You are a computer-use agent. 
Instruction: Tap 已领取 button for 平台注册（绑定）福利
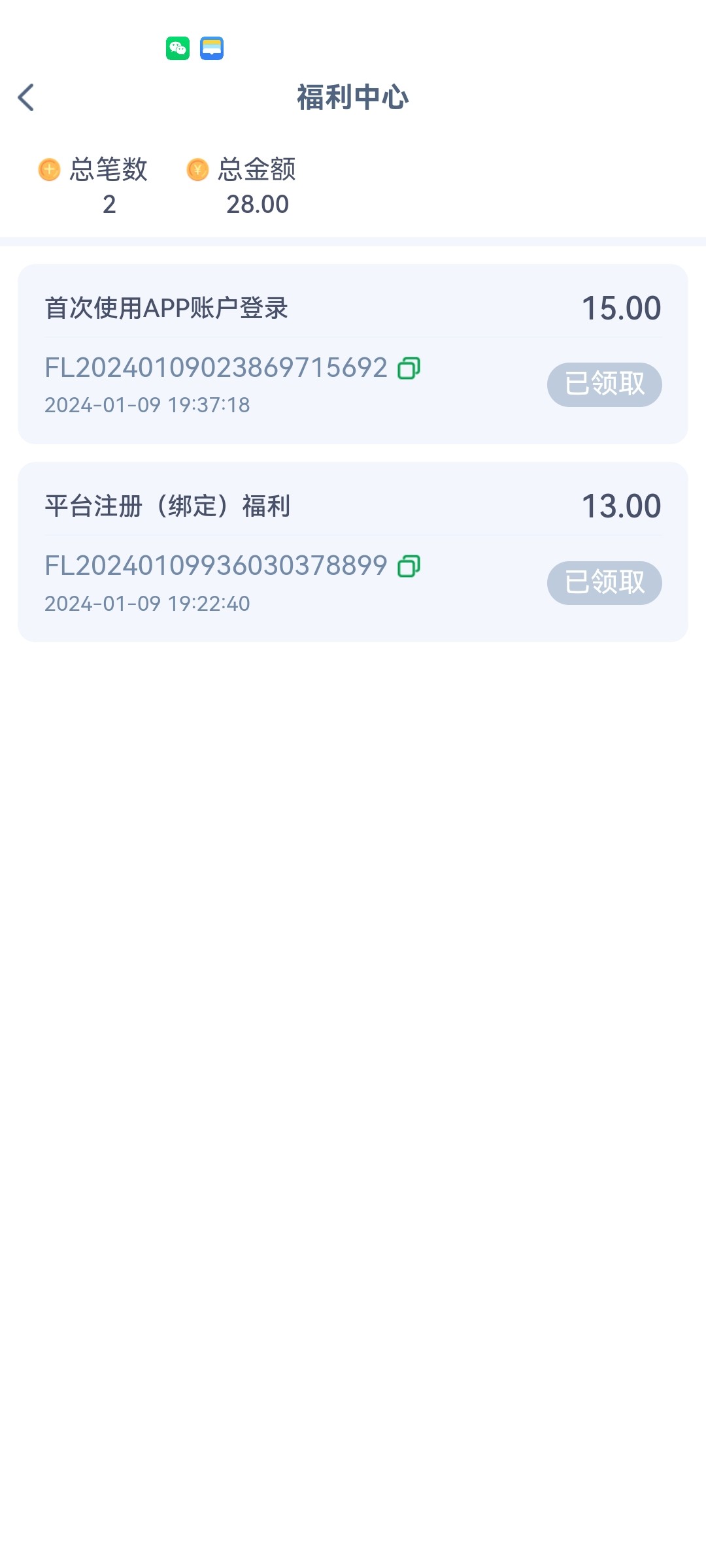tap(605, 583)
